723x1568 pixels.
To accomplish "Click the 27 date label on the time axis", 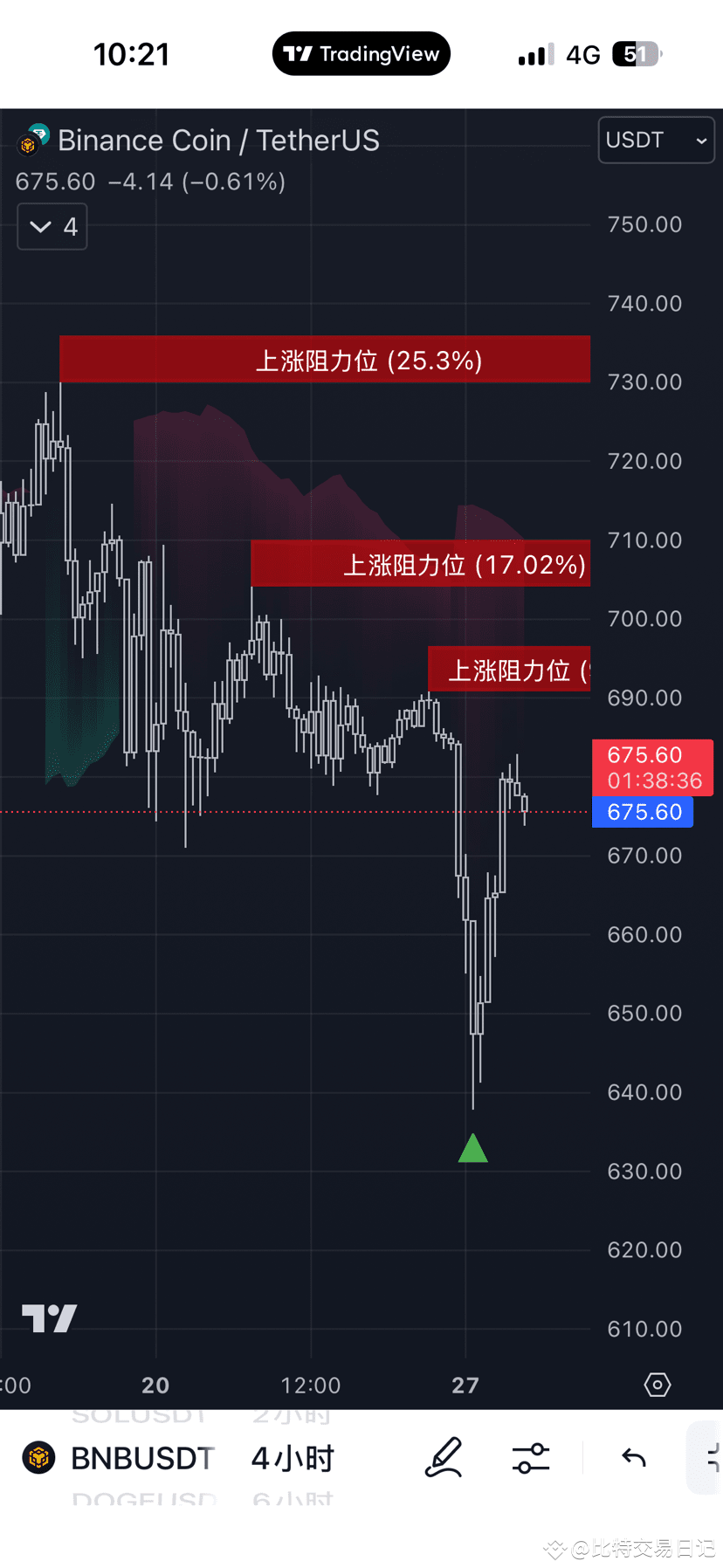I will 465,1385.
